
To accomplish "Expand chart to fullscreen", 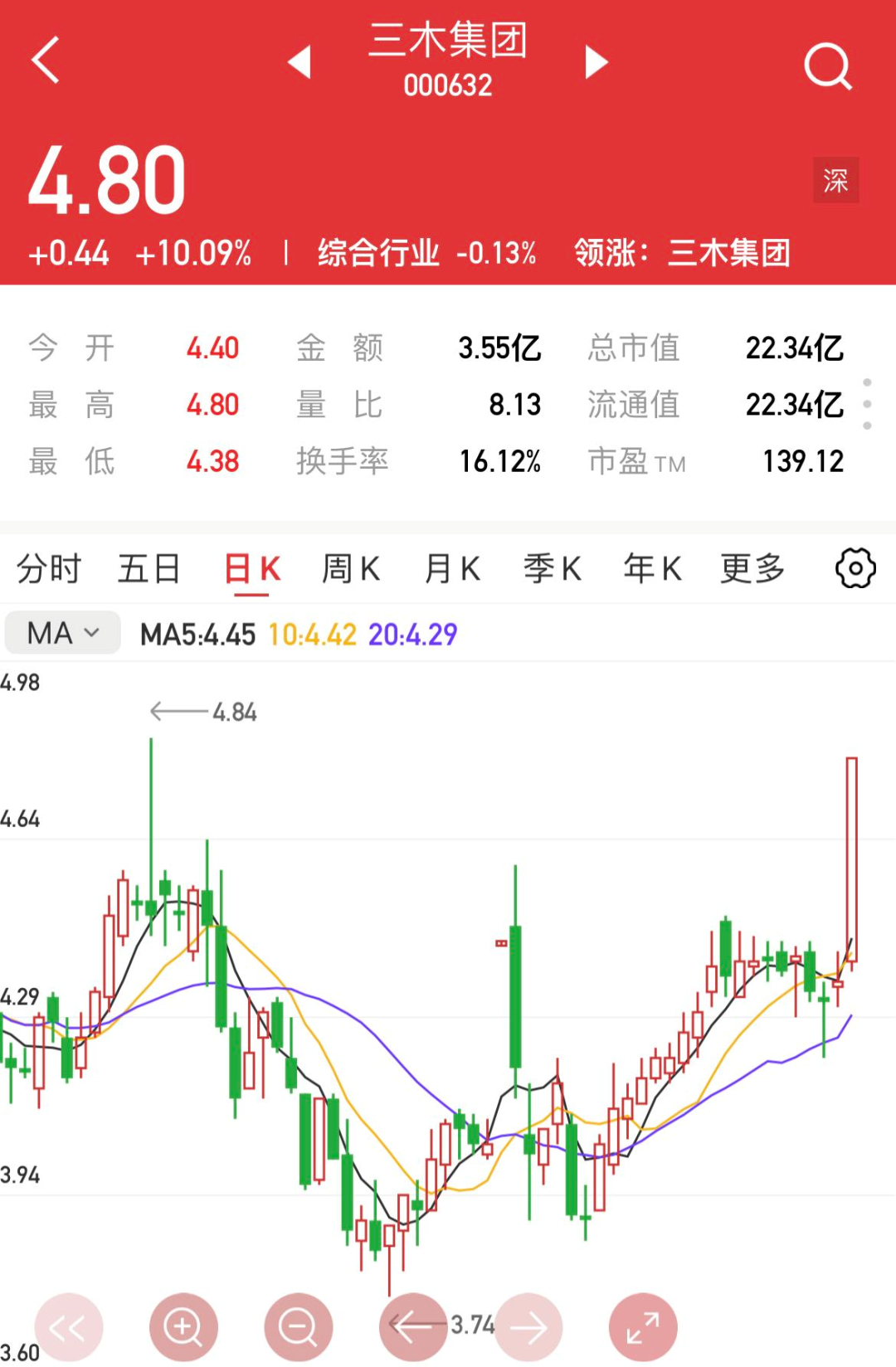I will click(643, 1327).
